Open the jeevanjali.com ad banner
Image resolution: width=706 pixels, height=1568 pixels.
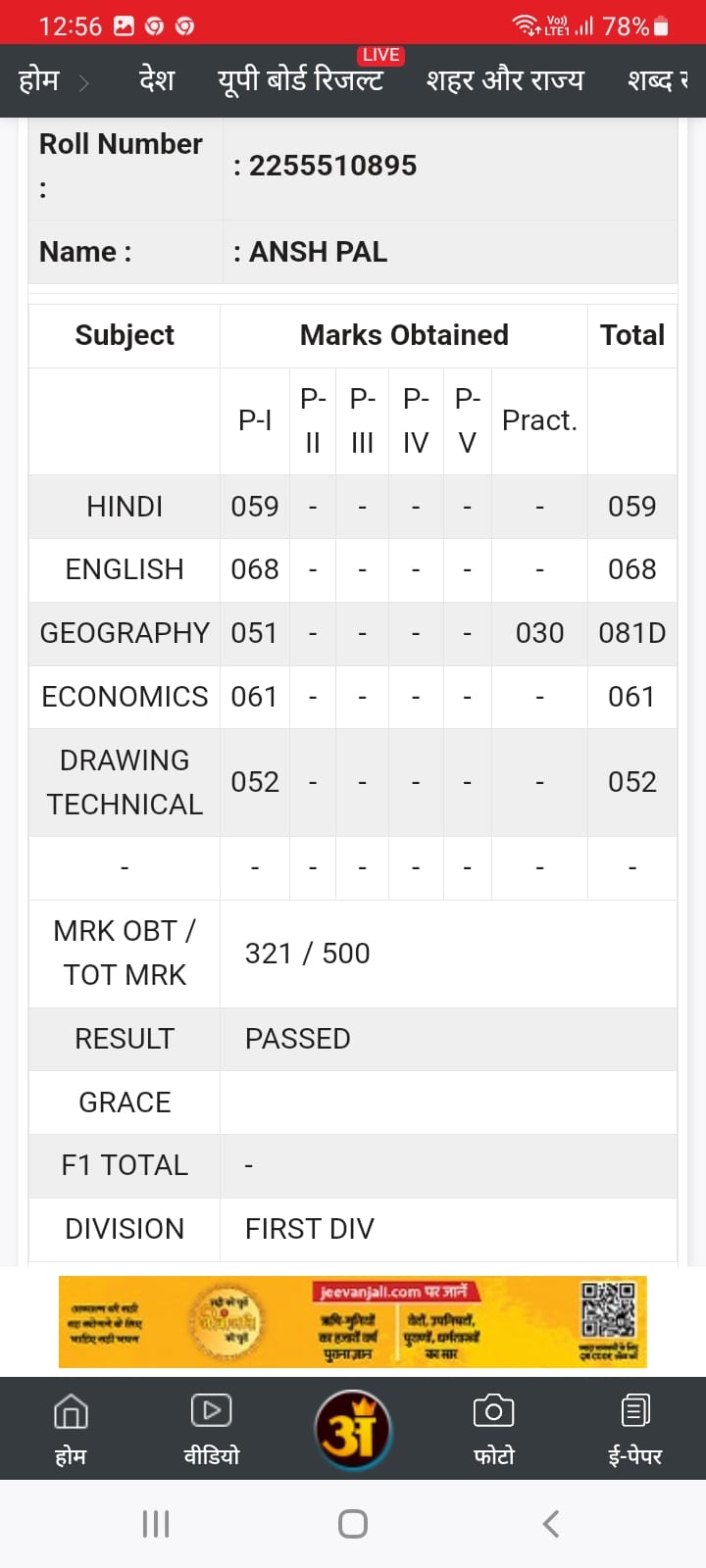[x=353, y=1321]
